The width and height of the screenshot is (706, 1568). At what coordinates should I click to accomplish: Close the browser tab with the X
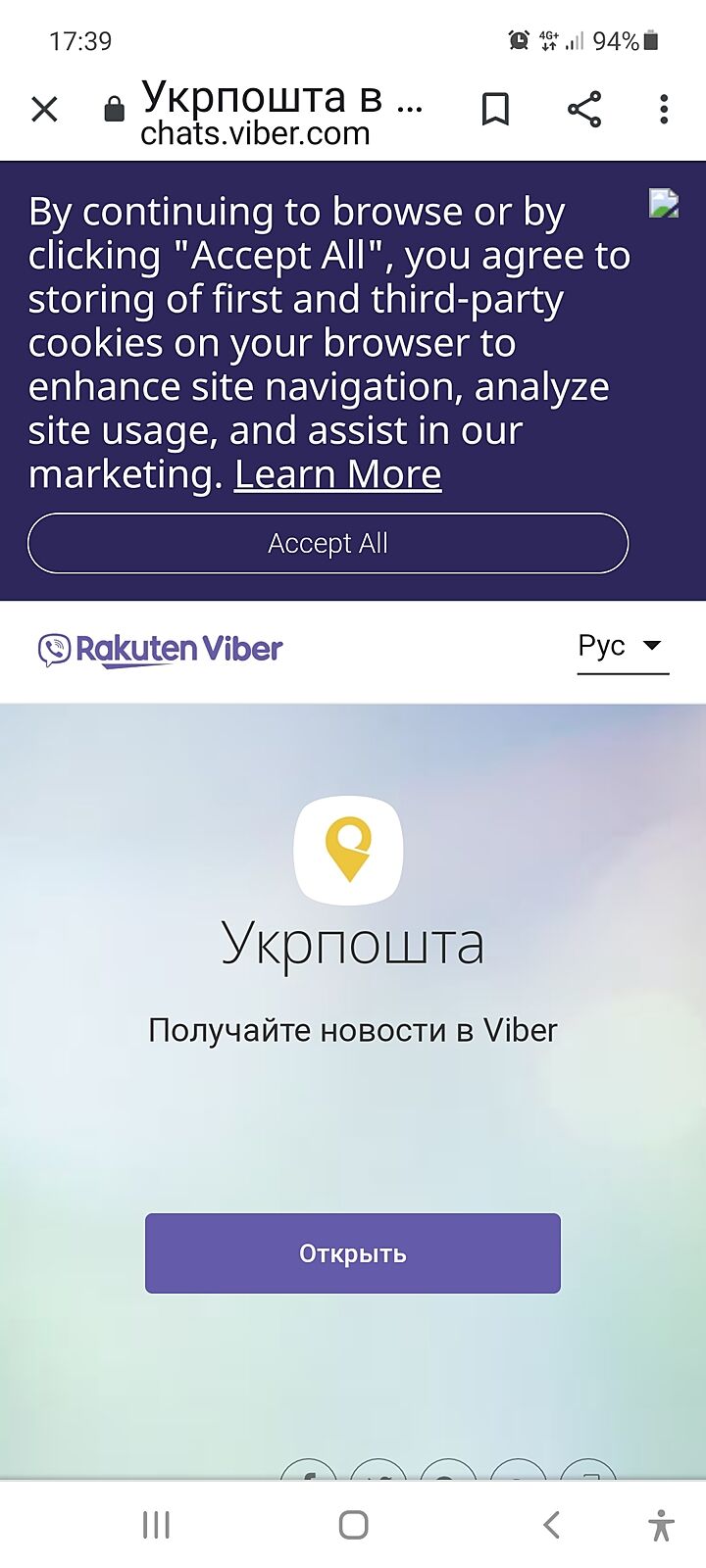coord(45,109)
